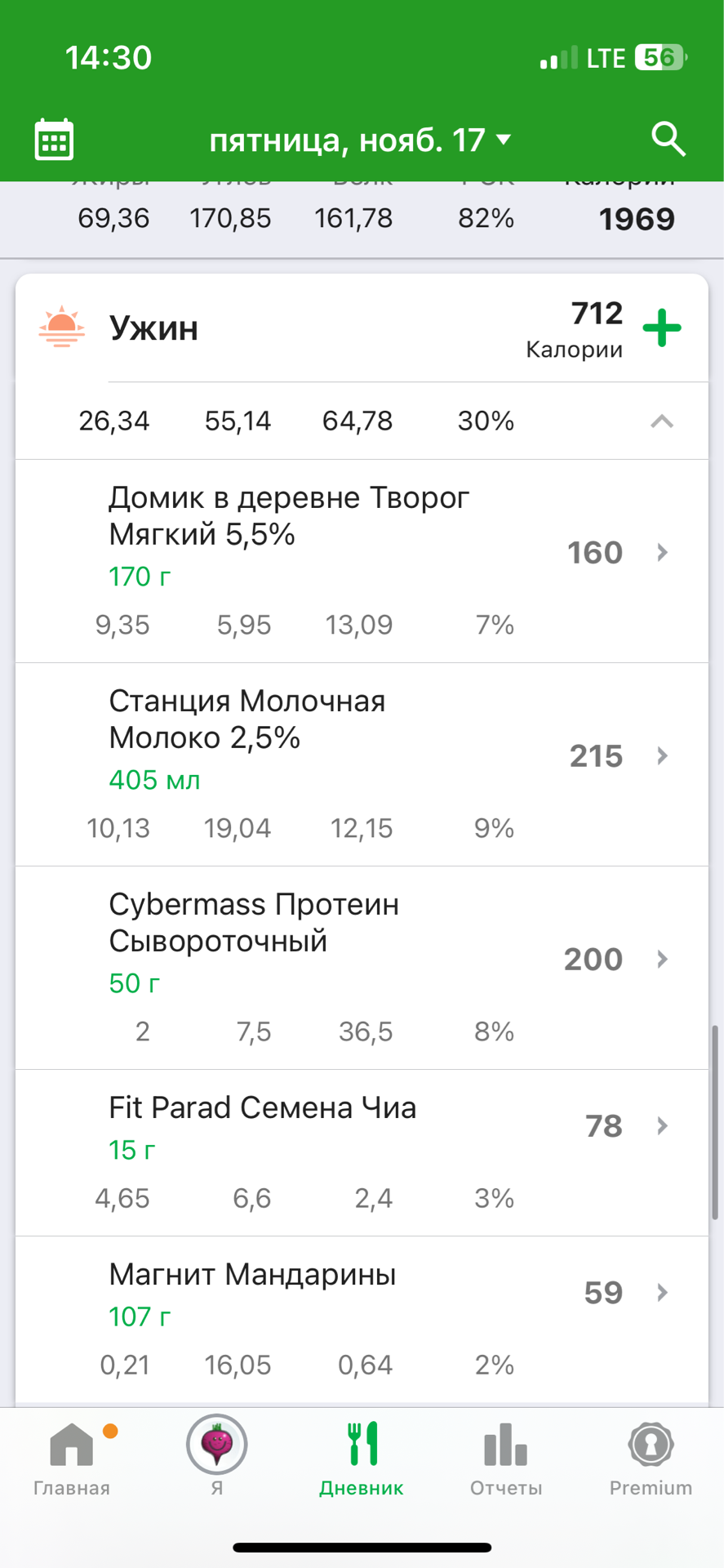Open the food search magnifier
Viewport: 724px width, 1568px height.
click(x=668, y=140)
